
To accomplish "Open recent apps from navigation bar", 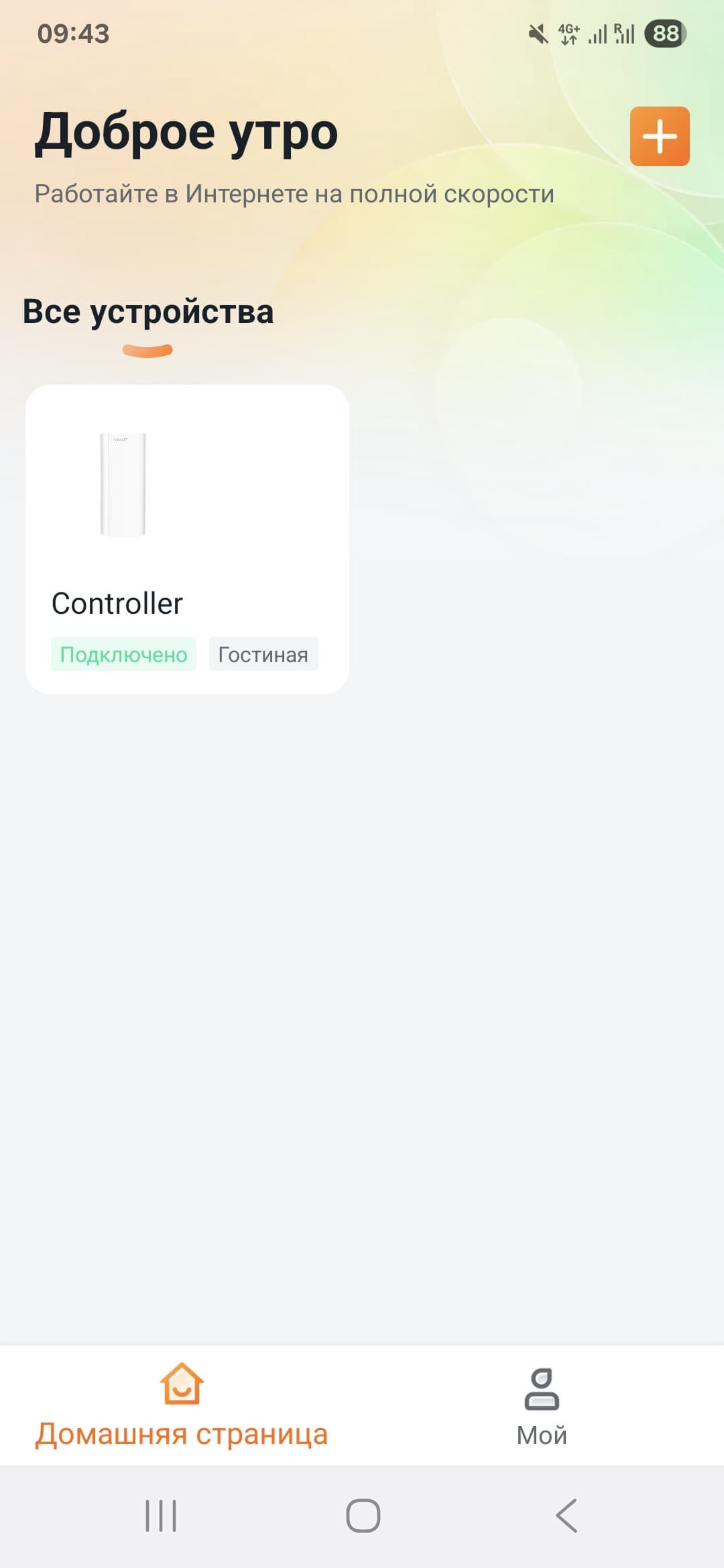I will (161, 1516).
